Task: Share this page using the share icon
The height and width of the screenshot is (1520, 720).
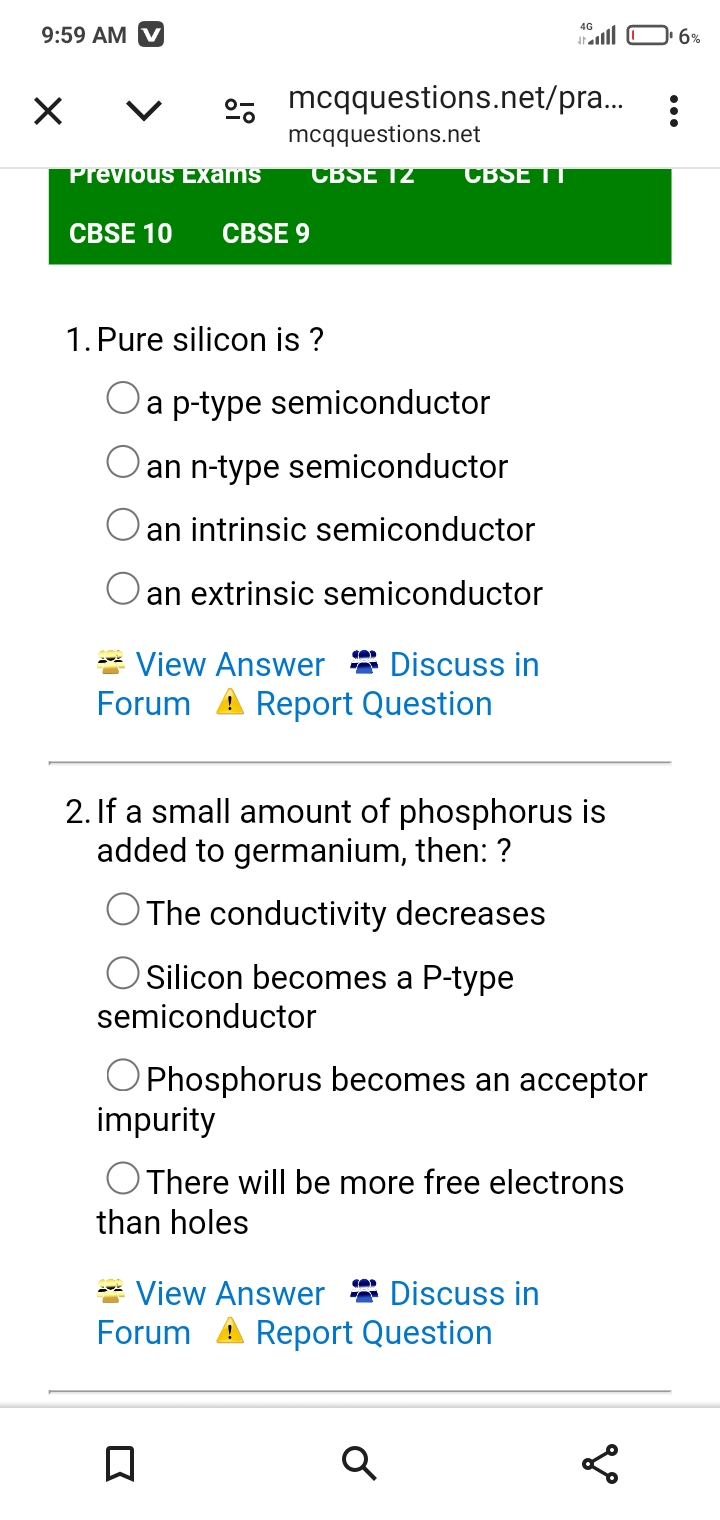Action: coord(600,1464)
